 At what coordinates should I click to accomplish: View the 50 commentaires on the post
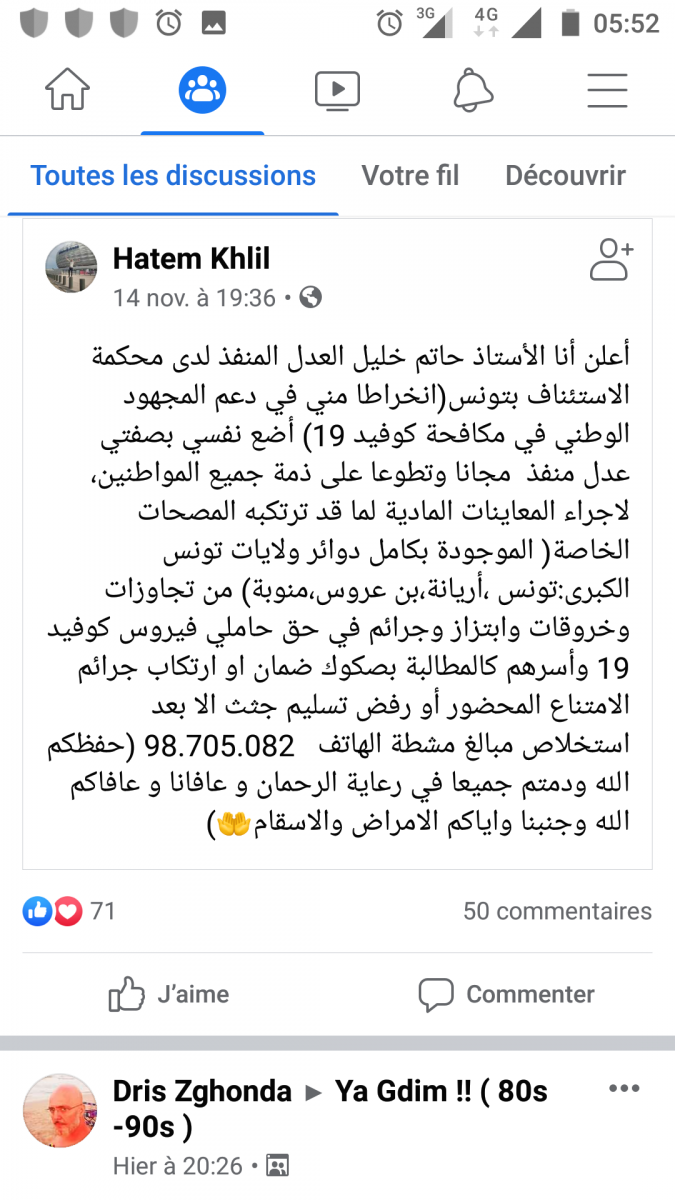pos(556,911)
